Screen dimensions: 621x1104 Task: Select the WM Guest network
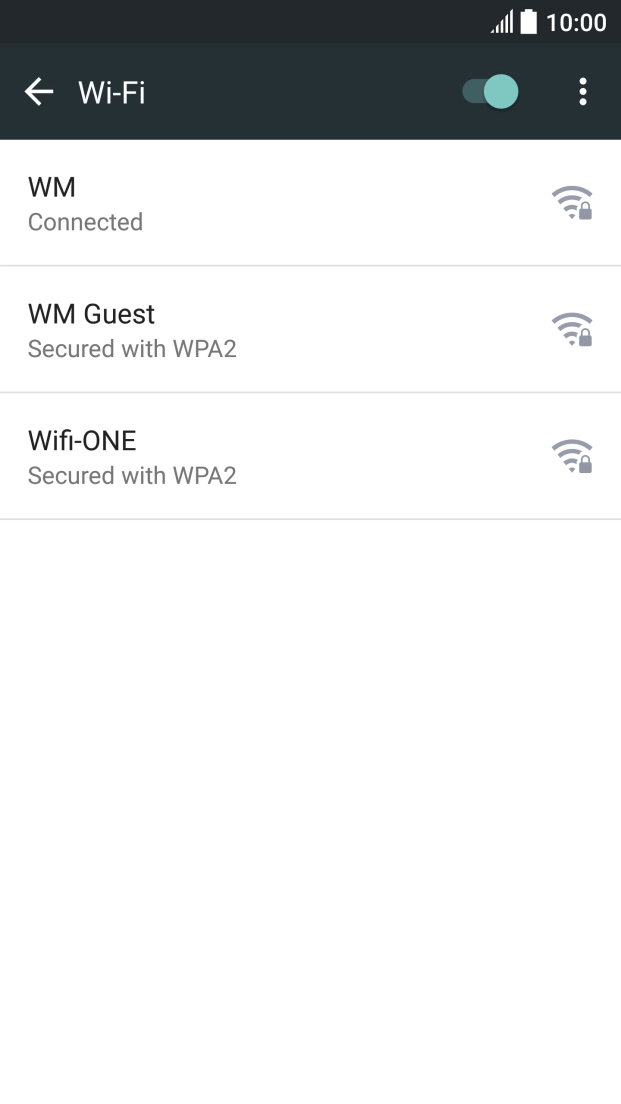(x=310, y=330)
